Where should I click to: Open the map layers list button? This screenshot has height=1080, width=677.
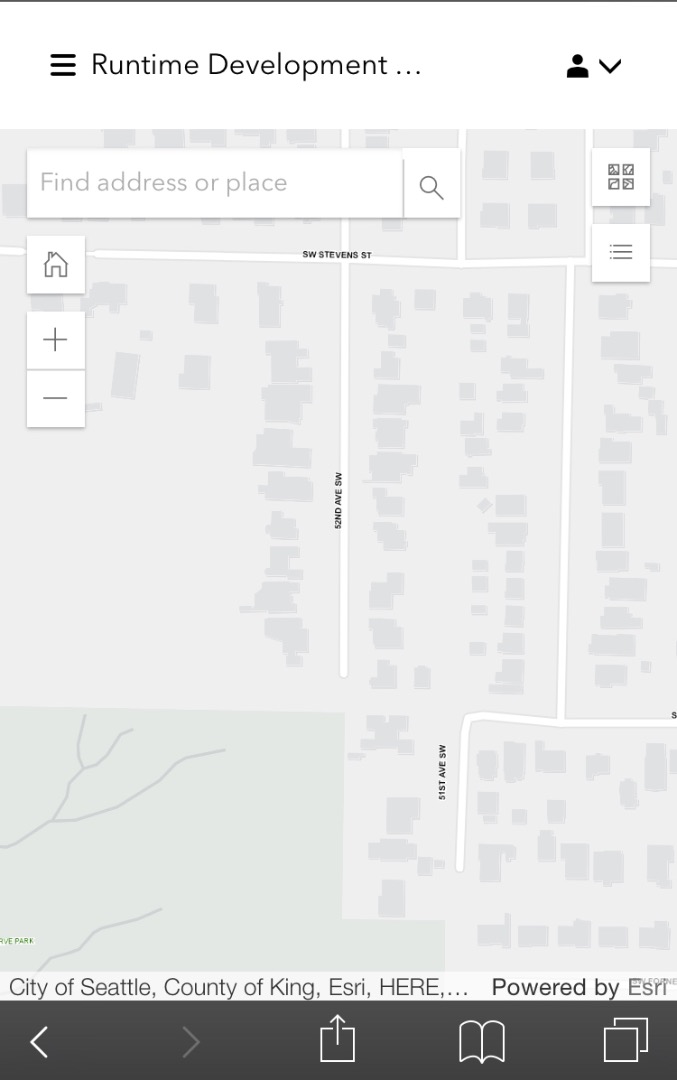pyautogui.click(x=621, y=252)
